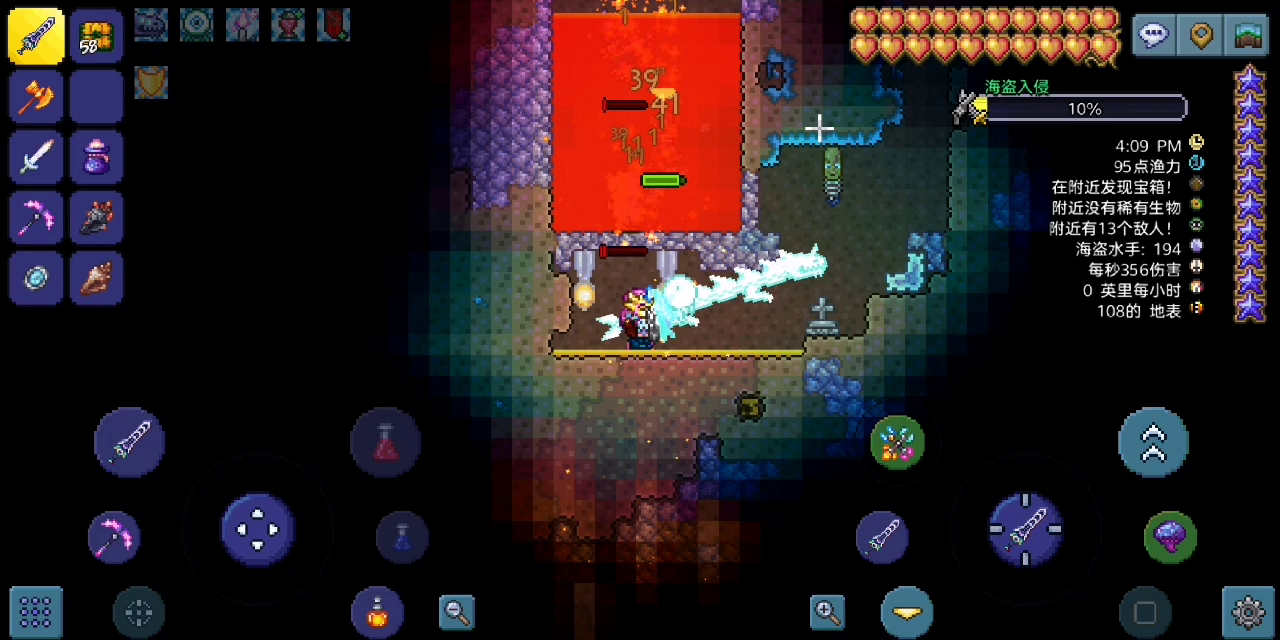Viewport: 1280px width, 640px height.
Task: Select the silver sword hotbar slot
Action: pos(36,157)
